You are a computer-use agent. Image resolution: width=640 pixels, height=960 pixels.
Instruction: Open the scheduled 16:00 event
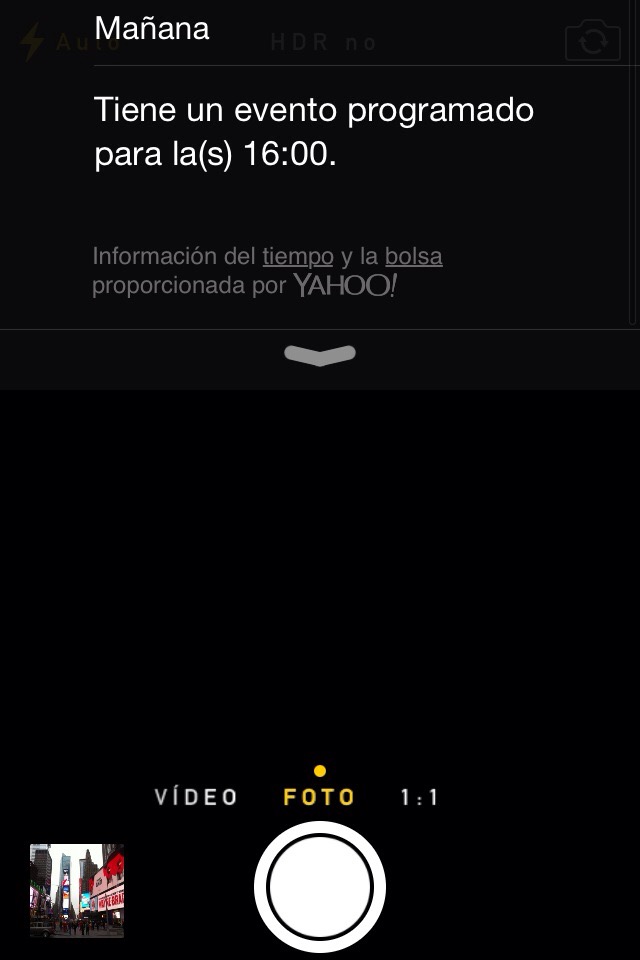click(x=313, y=132)
